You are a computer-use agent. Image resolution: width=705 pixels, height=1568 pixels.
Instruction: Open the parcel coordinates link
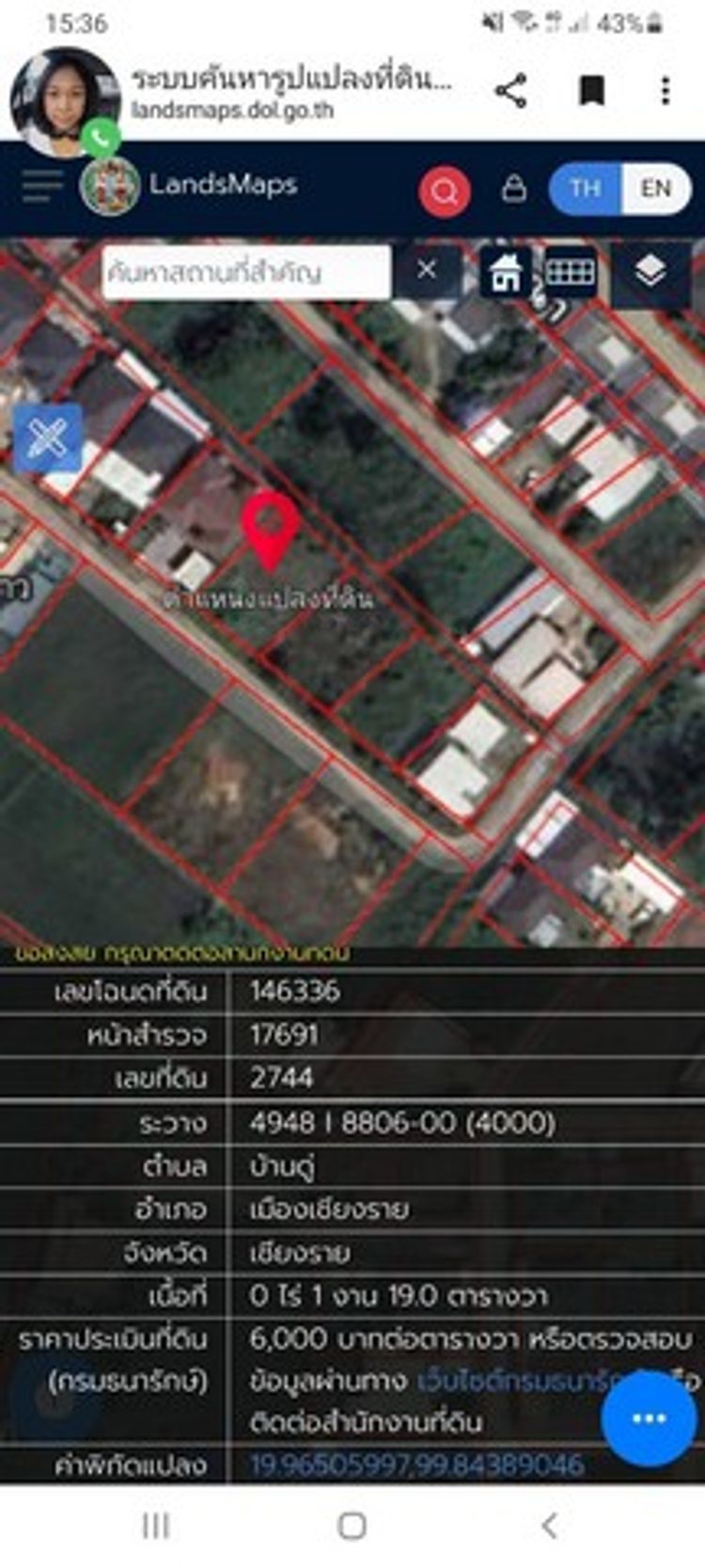416,1465
